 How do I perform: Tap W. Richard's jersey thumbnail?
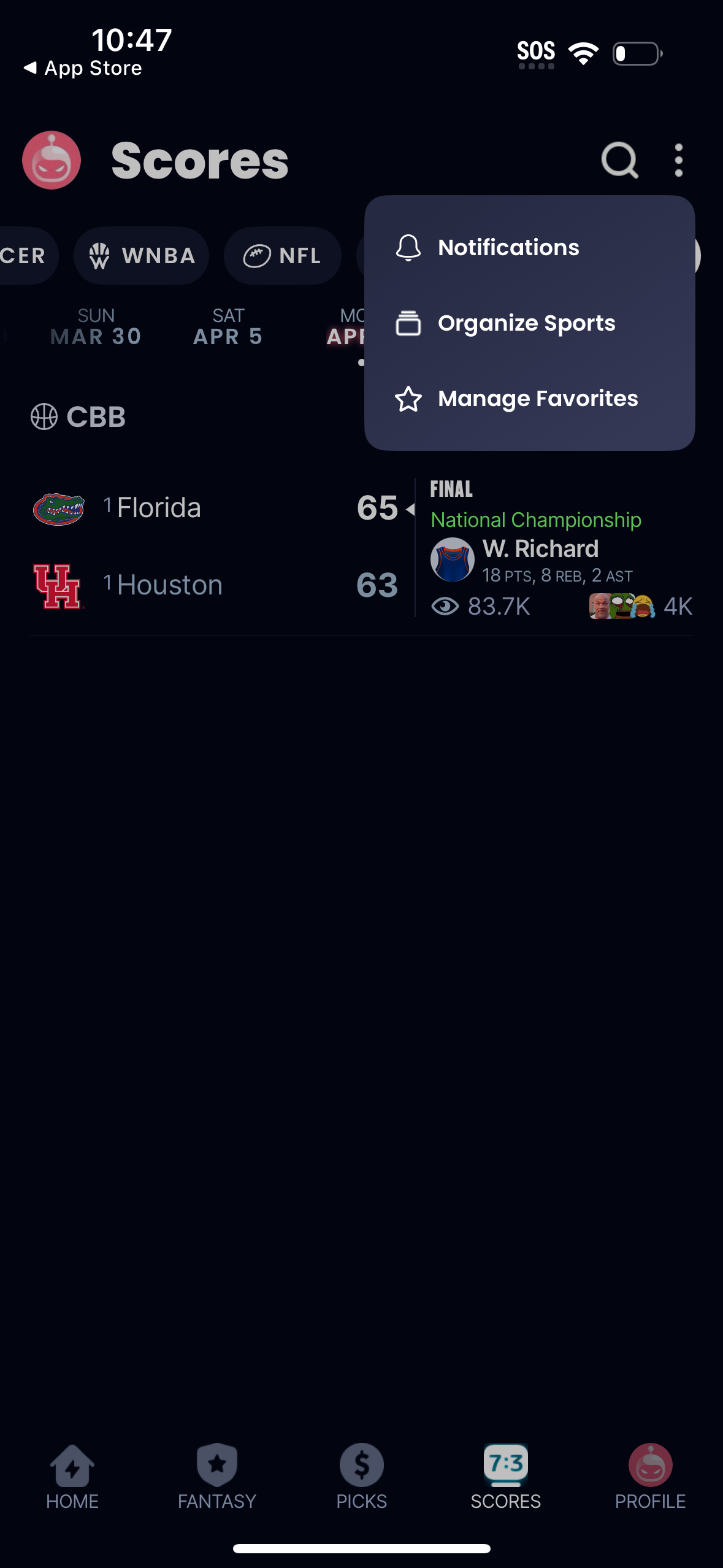[452, 558]
